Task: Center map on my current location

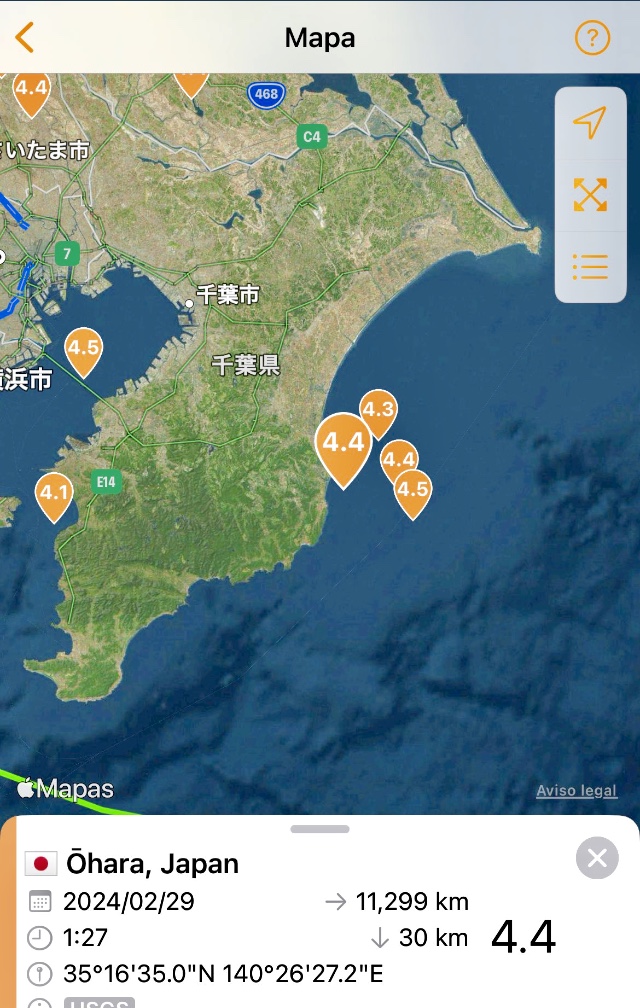Action: [590, 123]
